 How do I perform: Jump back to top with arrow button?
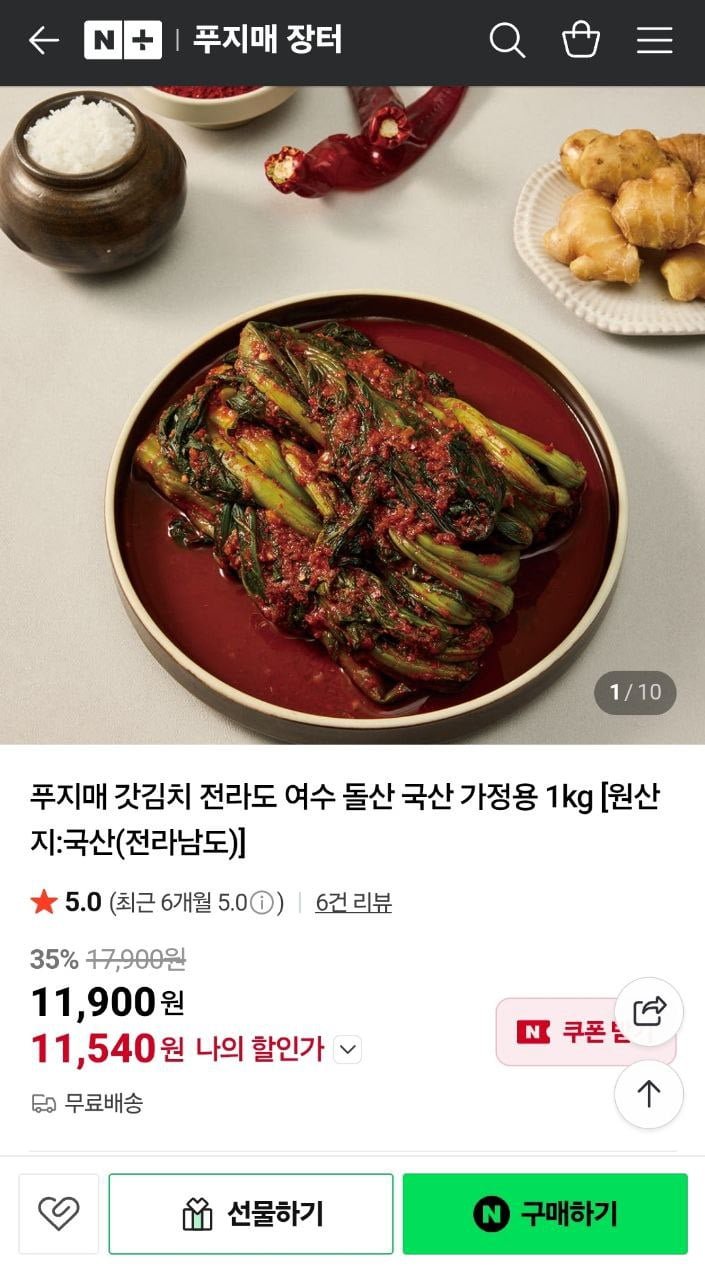click(649, 1094)
